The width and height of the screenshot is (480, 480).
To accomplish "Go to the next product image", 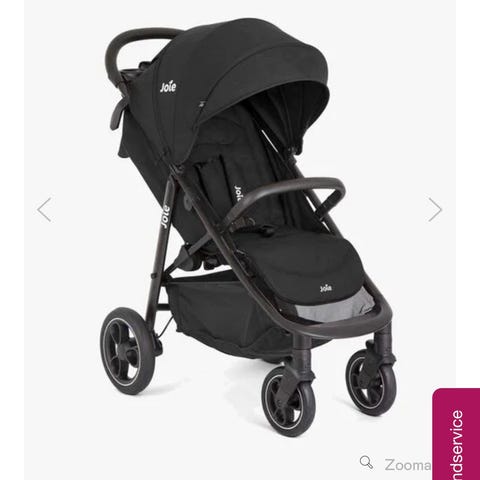I will pos(435,210).
